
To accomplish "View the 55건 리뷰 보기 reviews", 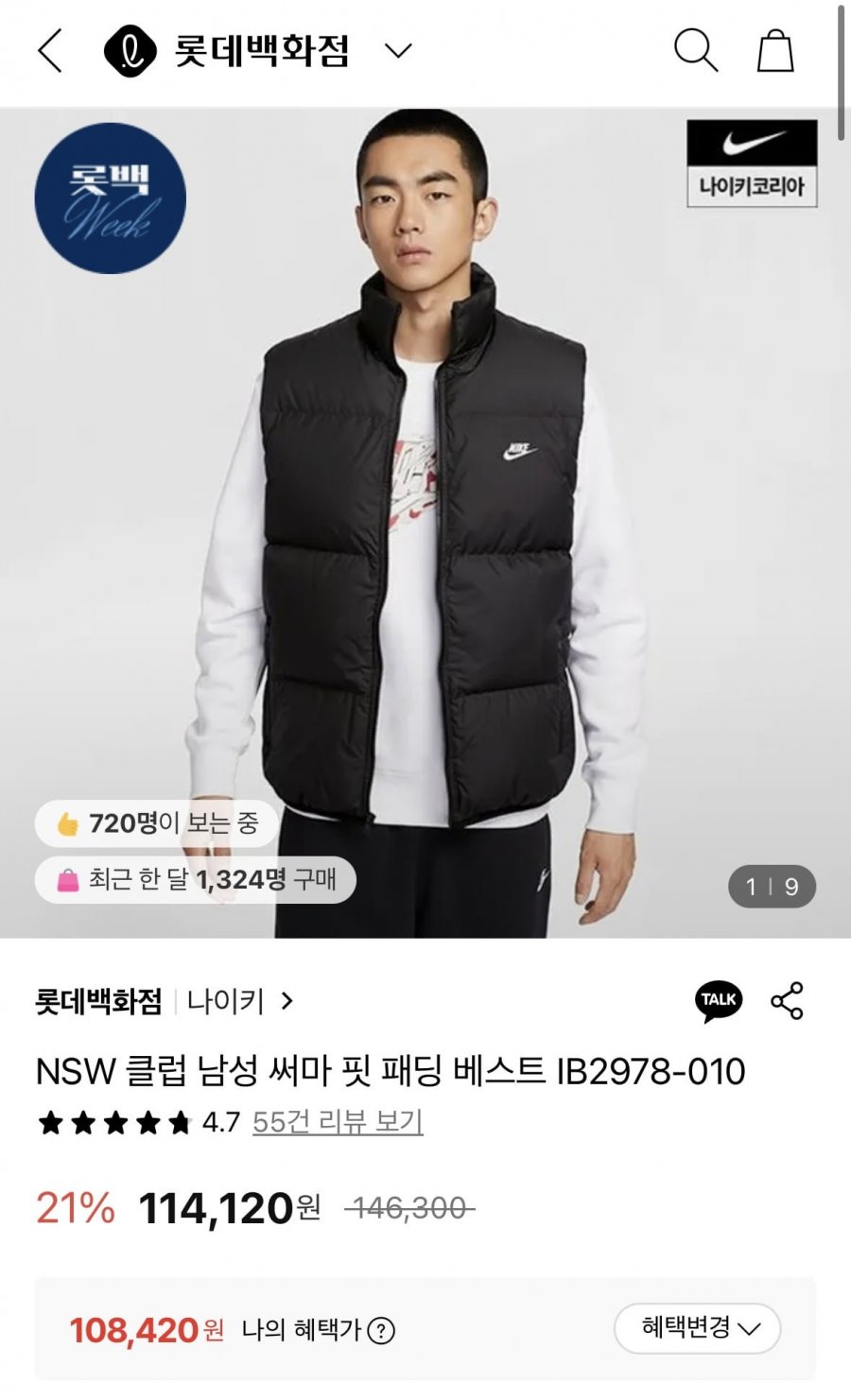I will click(x=338, y=1122).
